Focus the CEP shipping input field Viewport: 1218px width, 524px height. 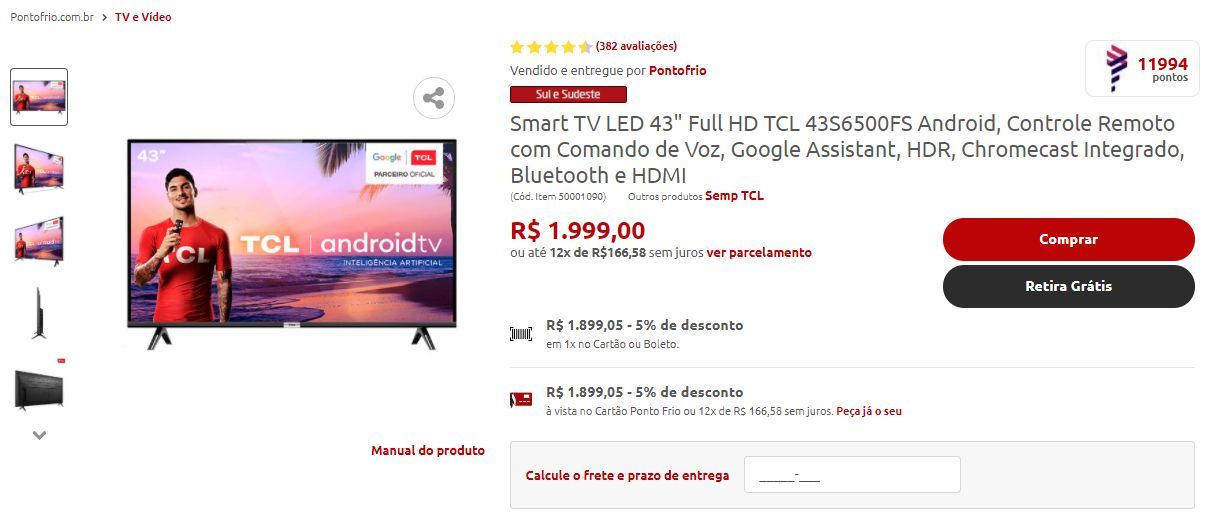(x=851, y=475)
